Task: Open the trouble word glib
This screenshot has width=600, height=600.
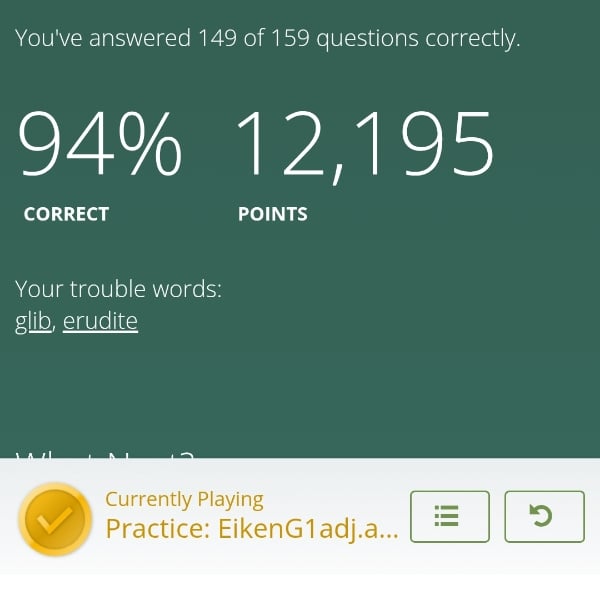Action: click(x=32, y=322)
